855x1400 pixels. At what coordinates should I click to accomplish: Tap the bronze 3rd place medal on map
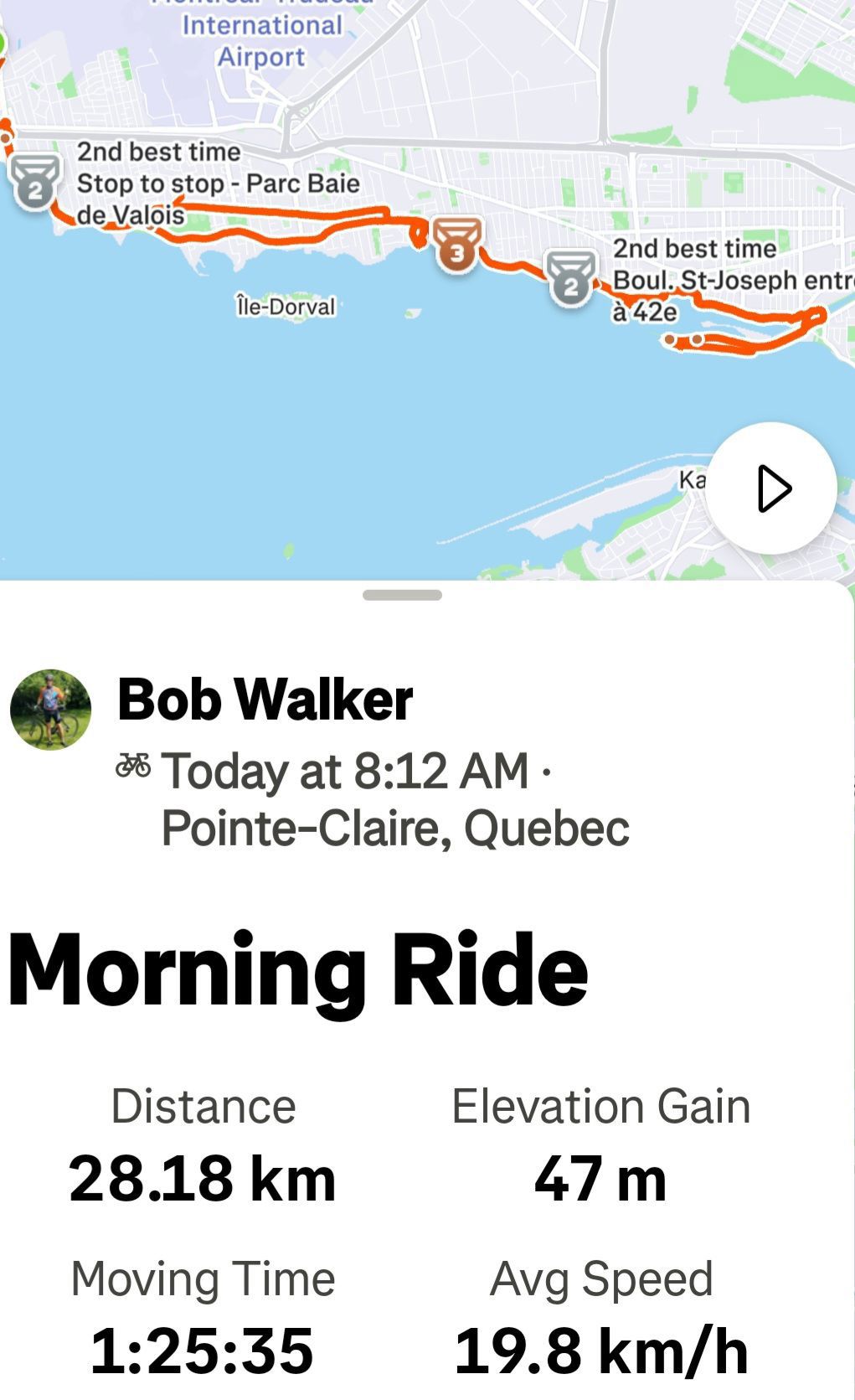(x=456, y=245)
